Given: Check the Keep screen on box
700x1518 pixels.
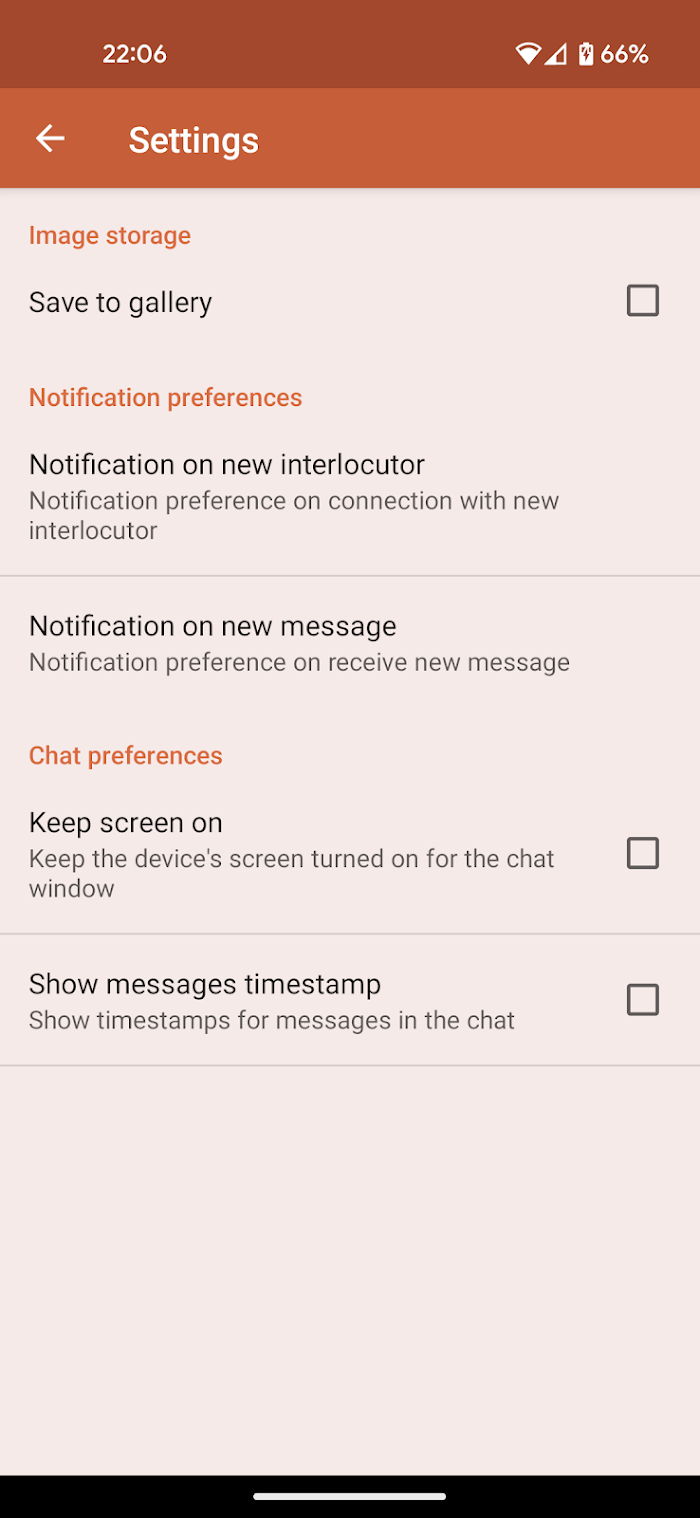Looking at the screenshot, I should [643, 854].
